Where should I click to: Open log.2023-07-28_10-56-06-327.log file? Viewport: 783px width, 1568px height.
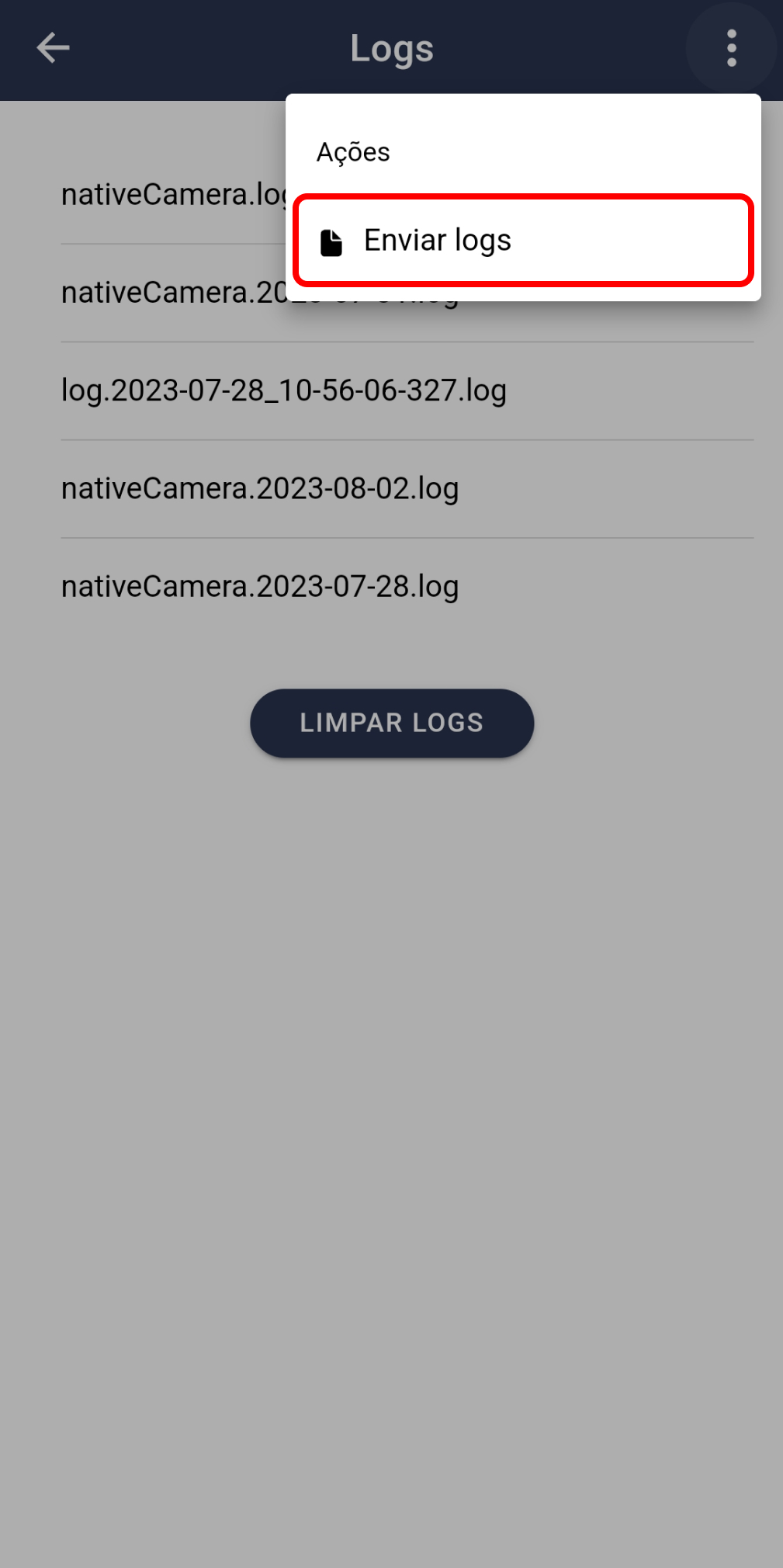(x=284, y=390)
